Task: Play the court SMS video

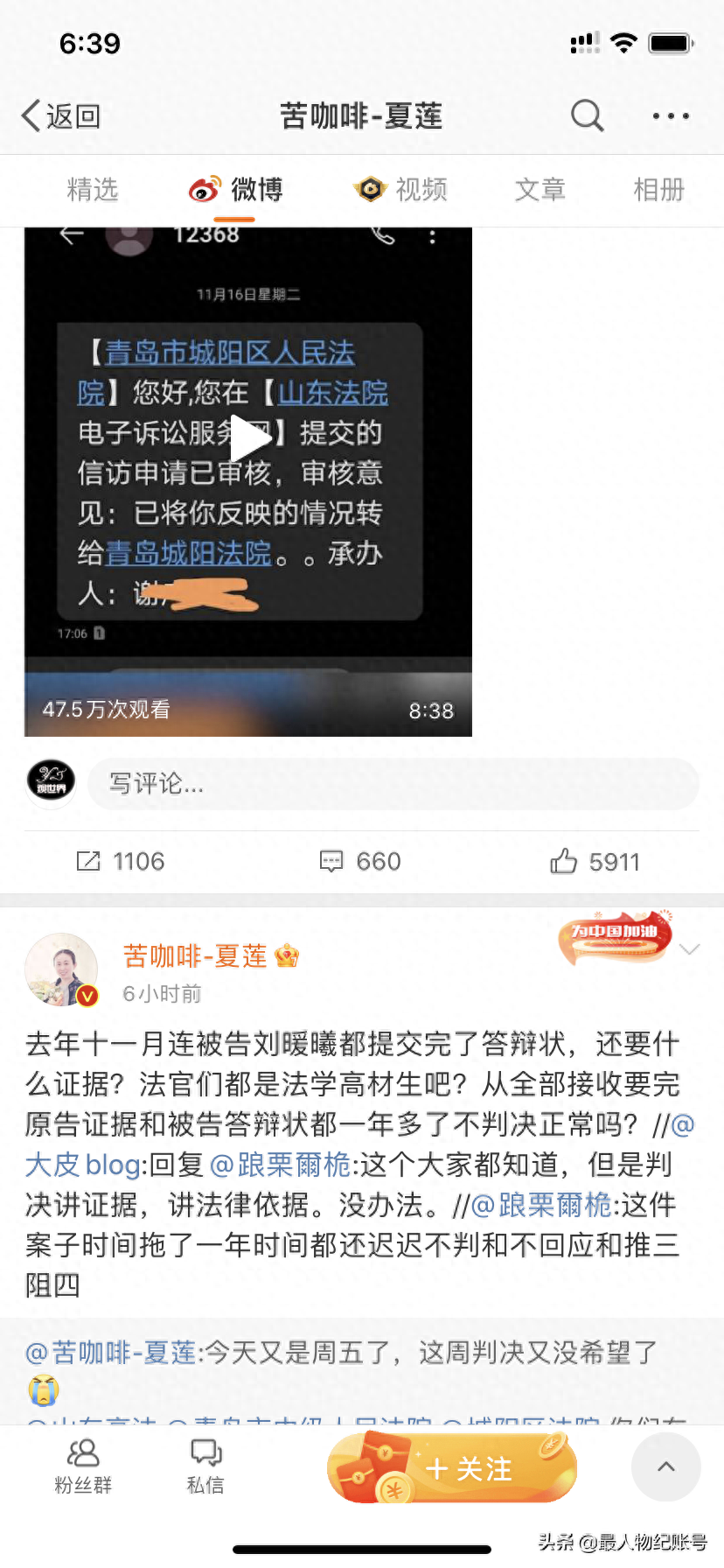Action: [250, 439]
